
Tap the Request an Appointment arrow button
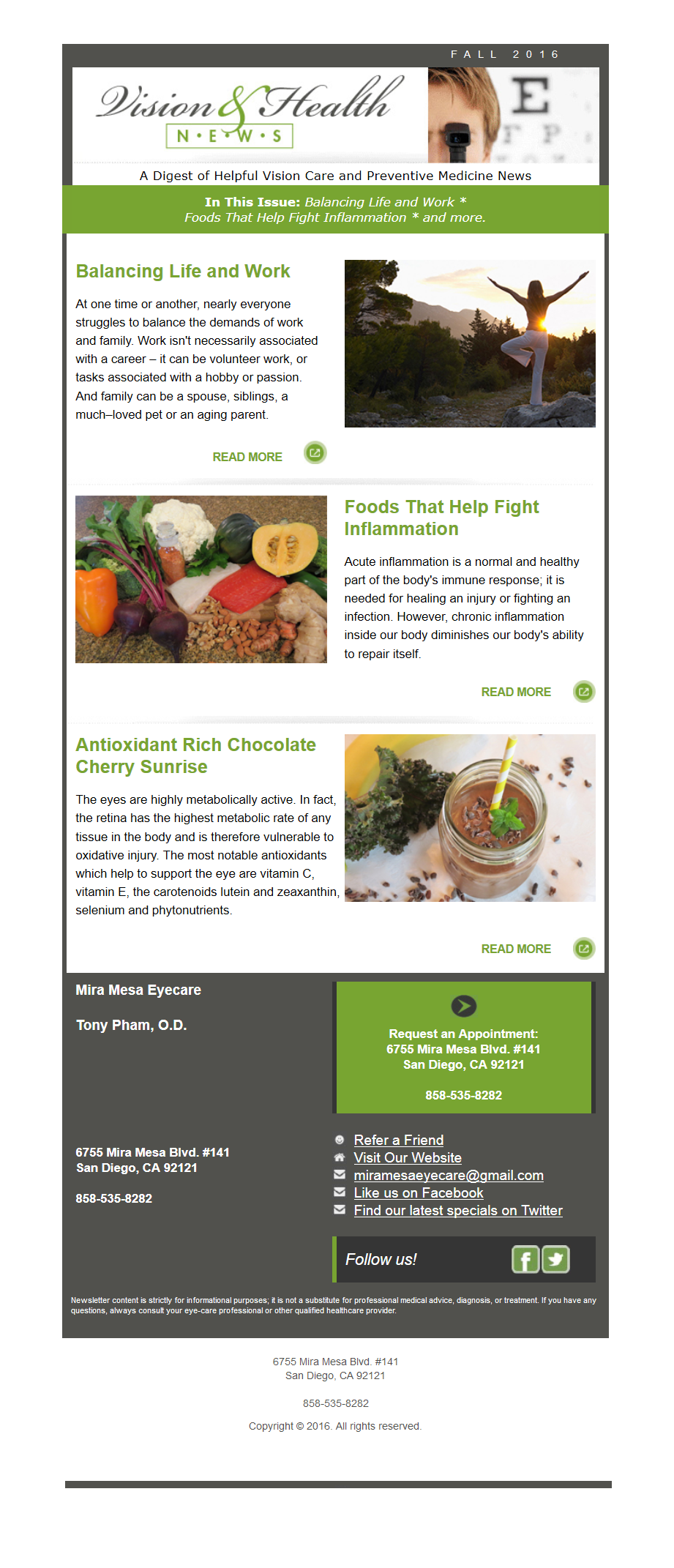click(463, 1006)
